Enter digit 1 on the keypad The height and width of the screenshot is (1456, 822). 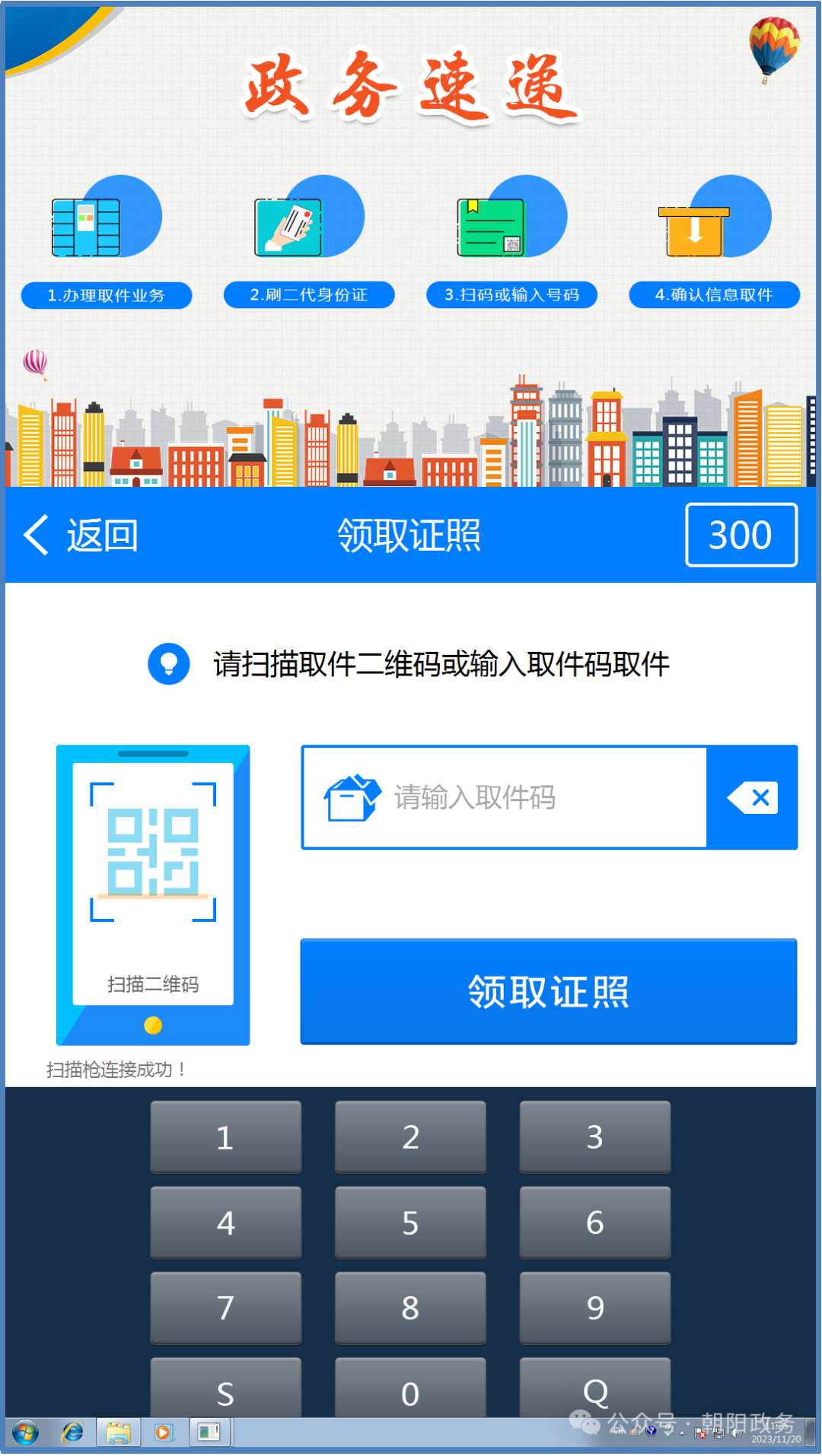[x=225, y=1137]
